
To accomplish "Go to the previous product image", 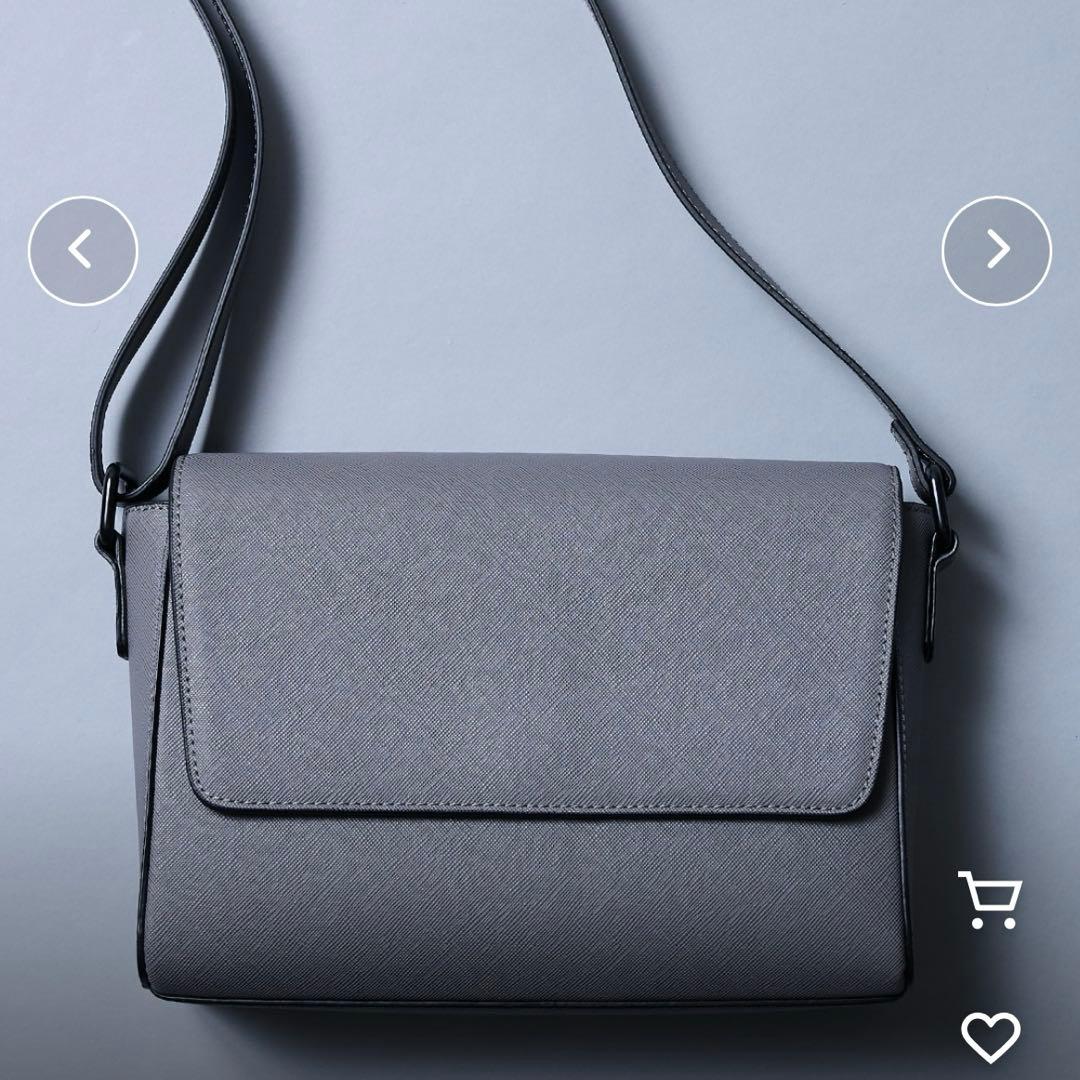I will (83, 250).
